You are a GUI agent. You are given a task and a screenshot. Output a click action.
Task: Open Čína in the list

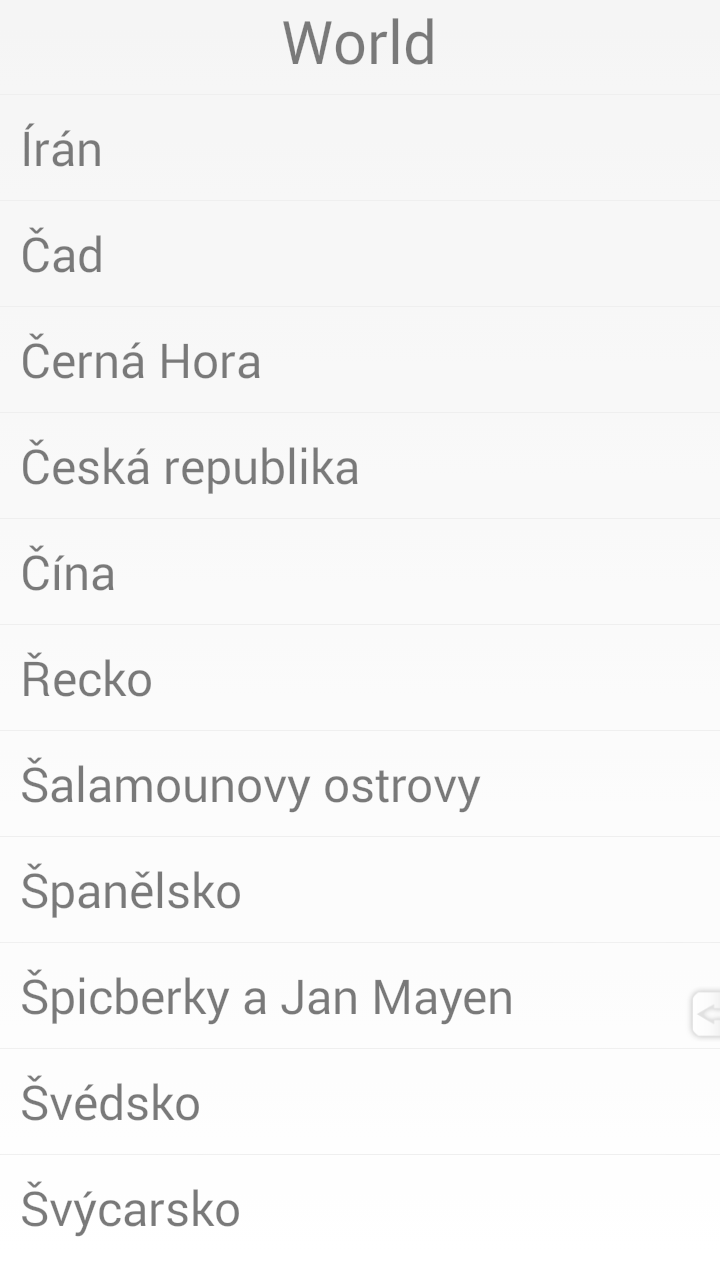coord(68,574)
